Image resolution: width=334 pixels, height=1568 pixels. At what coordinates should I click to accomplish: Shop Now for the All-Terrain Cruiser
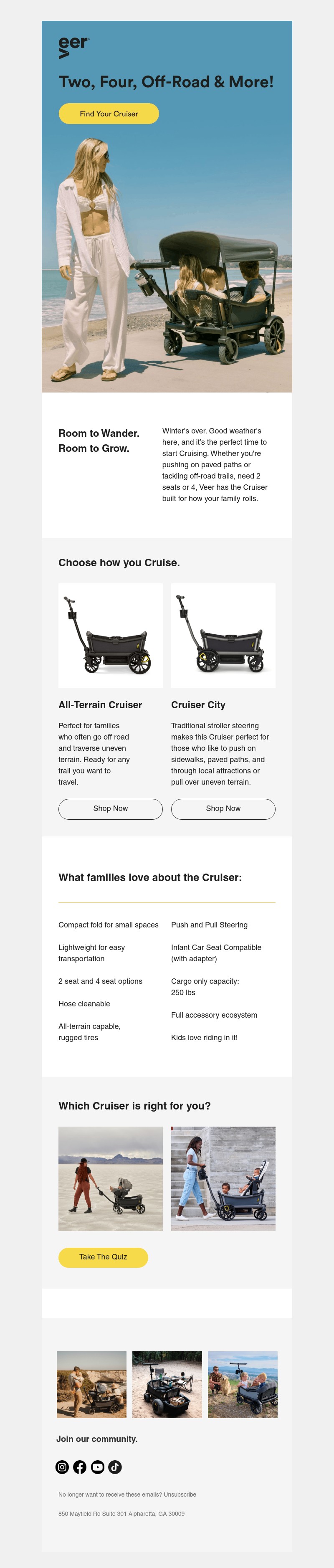[110, 808]
